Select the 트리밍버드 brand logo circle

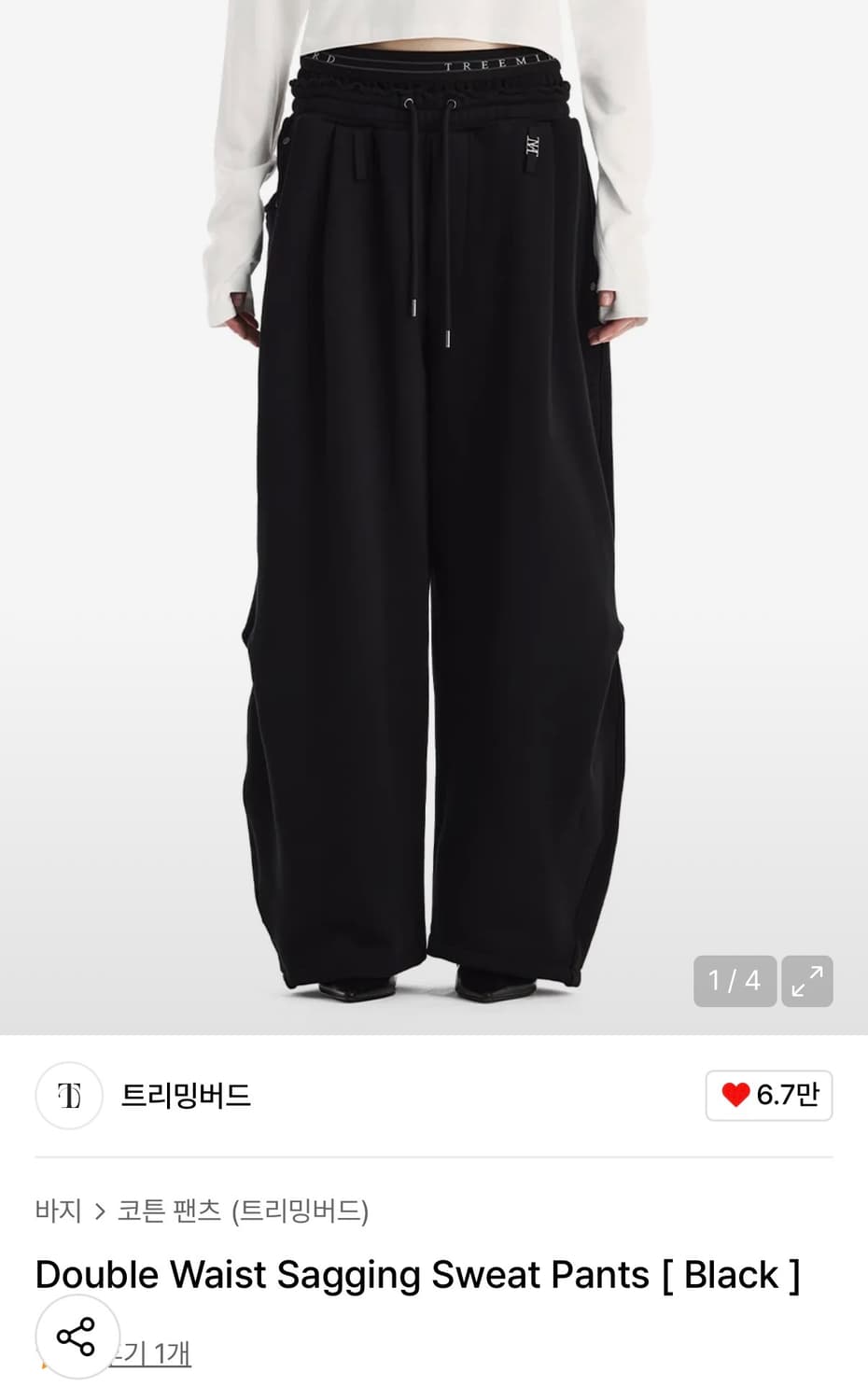[x=68, y=1096]
